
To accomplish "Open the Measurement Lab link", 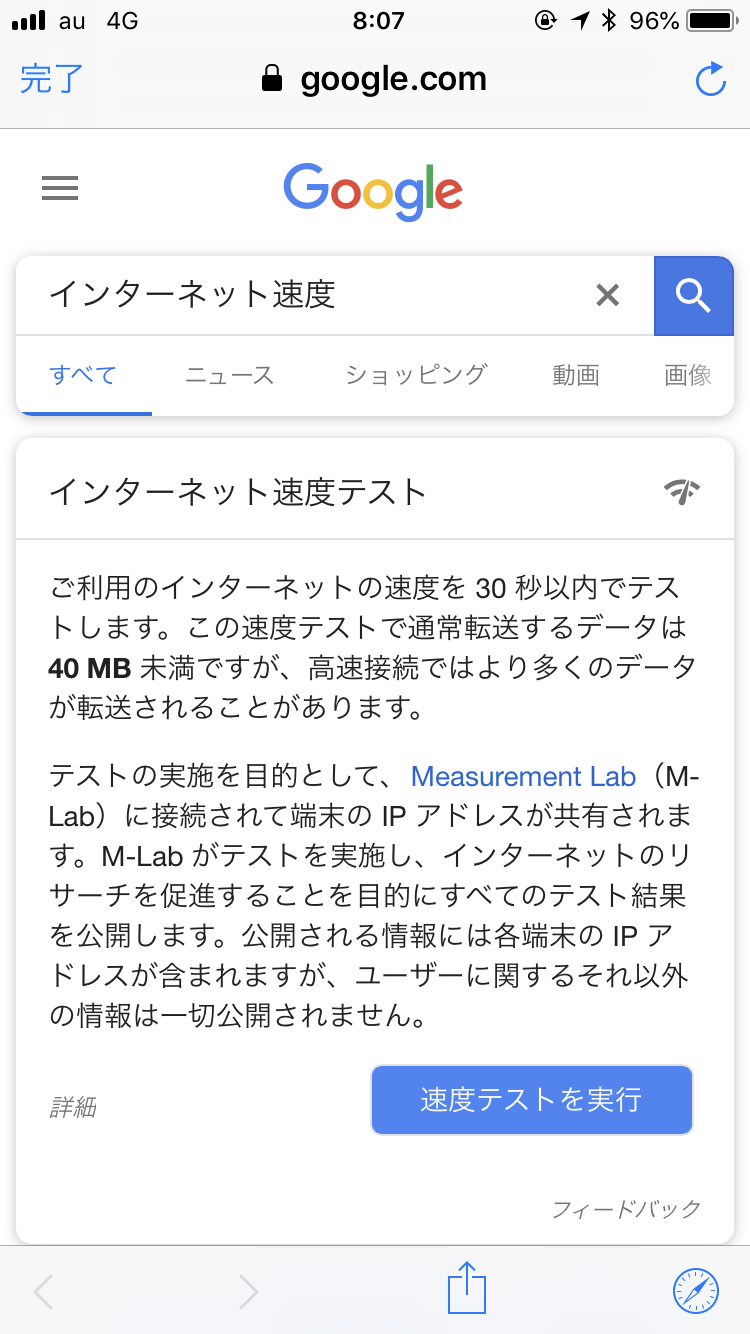I will click(x=523, y=777).
